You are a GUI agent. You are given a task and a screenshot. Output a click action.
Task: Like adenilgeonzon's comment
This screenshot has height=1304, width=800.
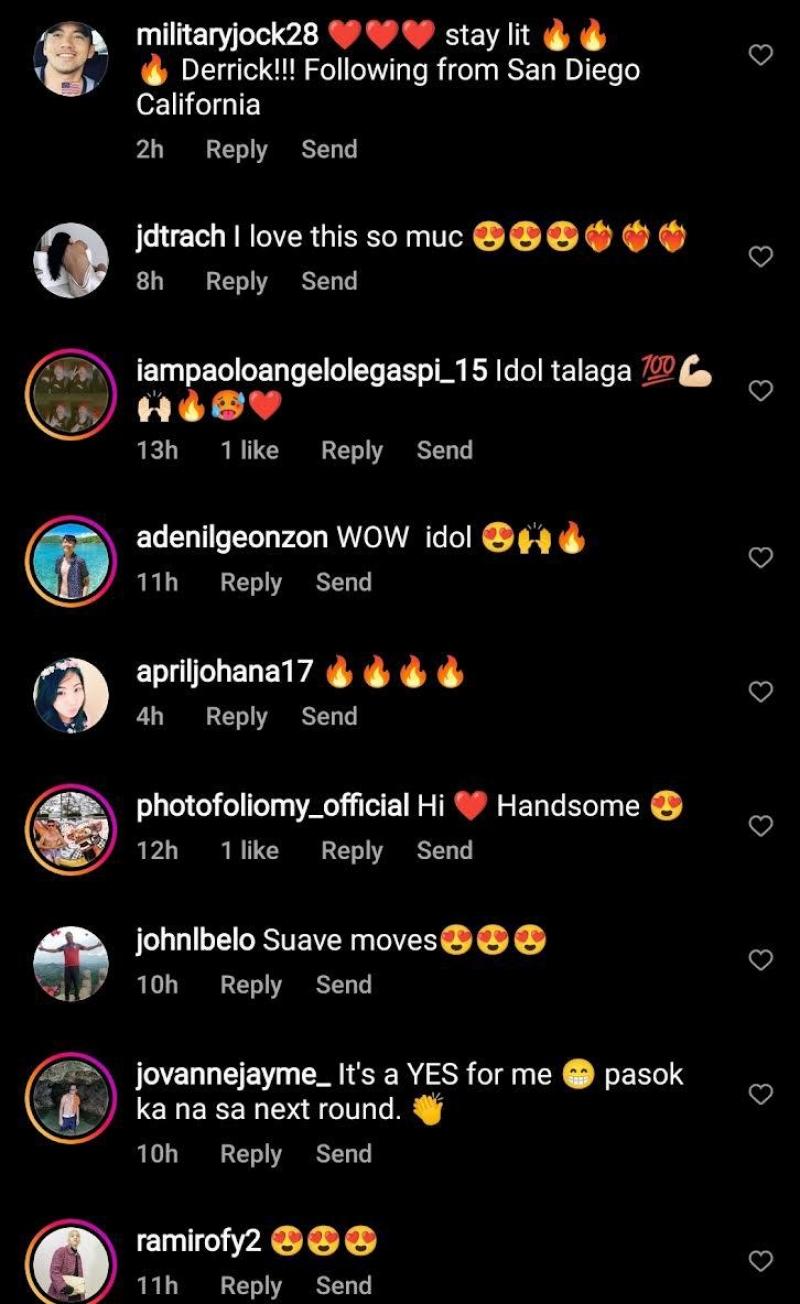pos(761,557)
